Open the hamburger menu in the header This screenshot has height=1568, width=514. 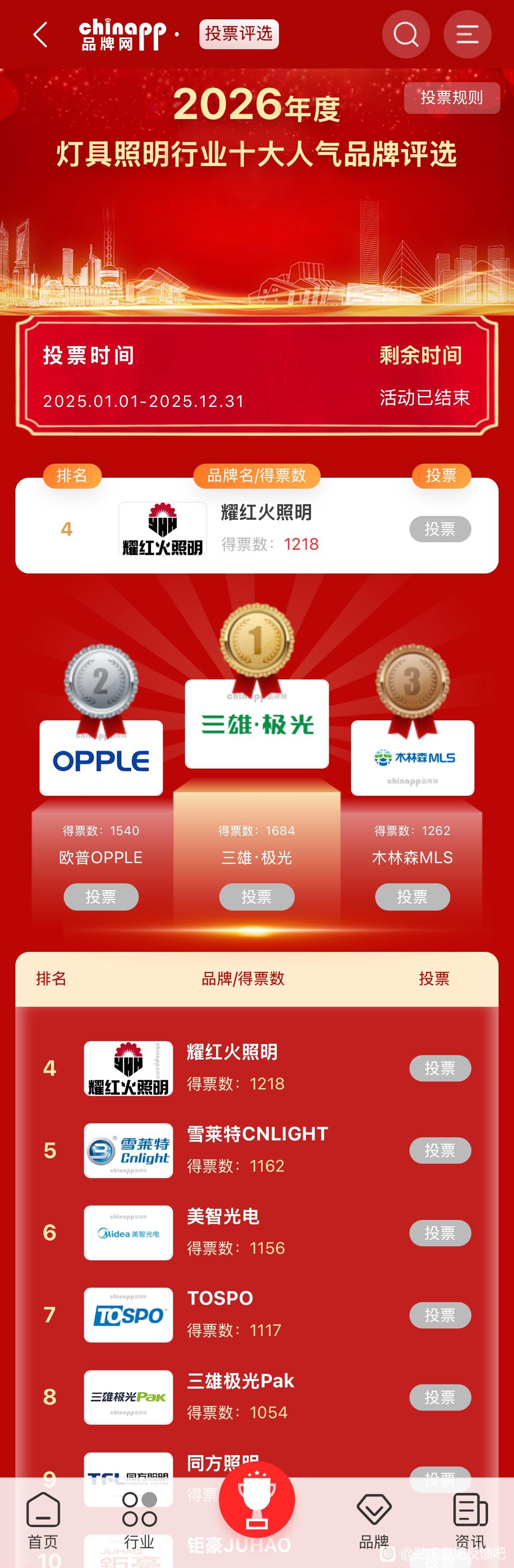pos(467,34)
